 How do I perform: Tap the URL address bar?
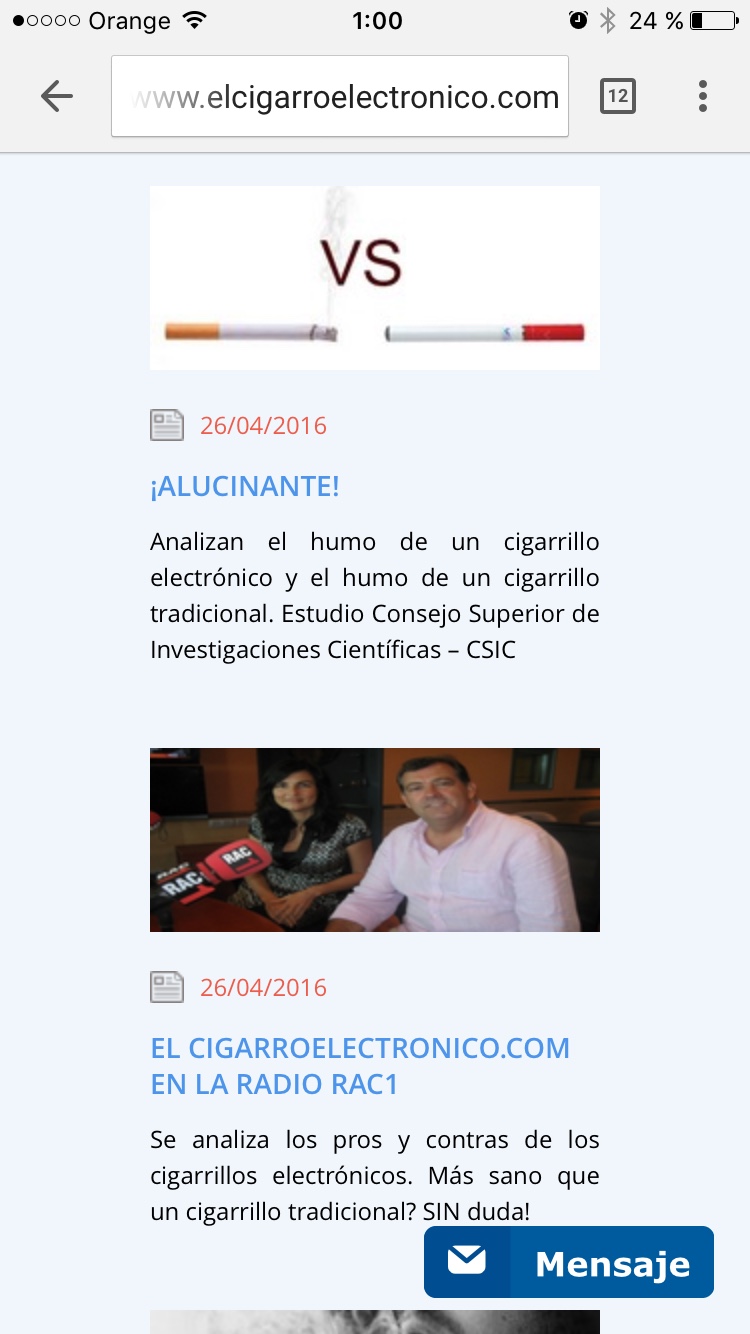pos(340,97)
